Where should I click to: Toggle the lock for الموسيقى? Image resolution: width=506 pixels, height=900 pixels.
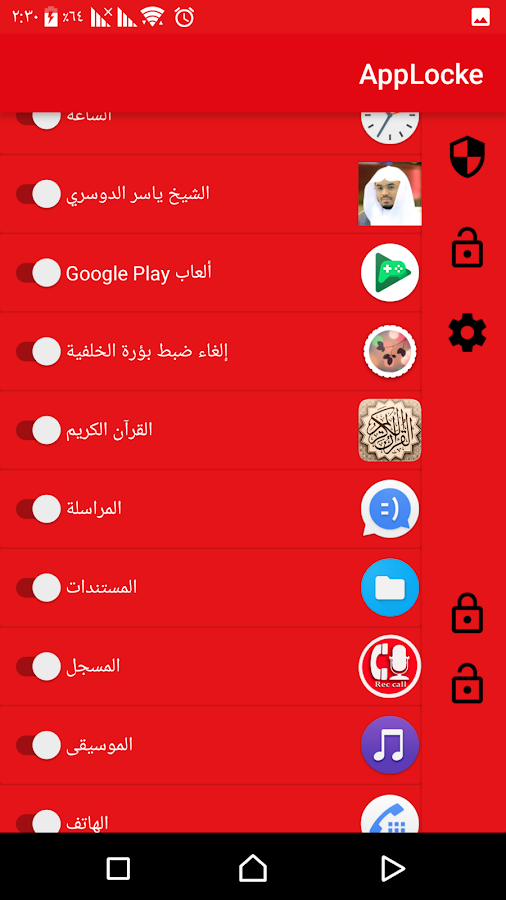pyautogui.click(x=38, y=745)
